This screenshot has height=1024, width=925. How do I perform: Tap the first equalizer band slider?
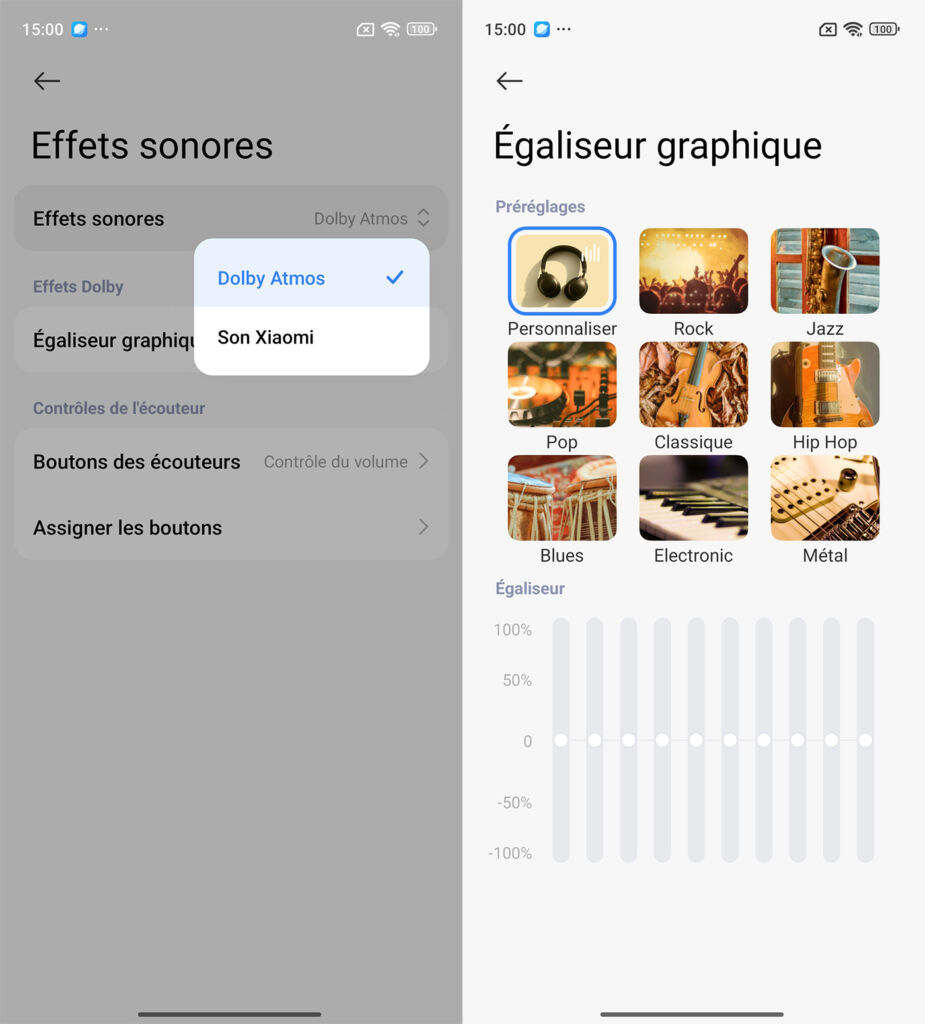(x=561, y=740)
